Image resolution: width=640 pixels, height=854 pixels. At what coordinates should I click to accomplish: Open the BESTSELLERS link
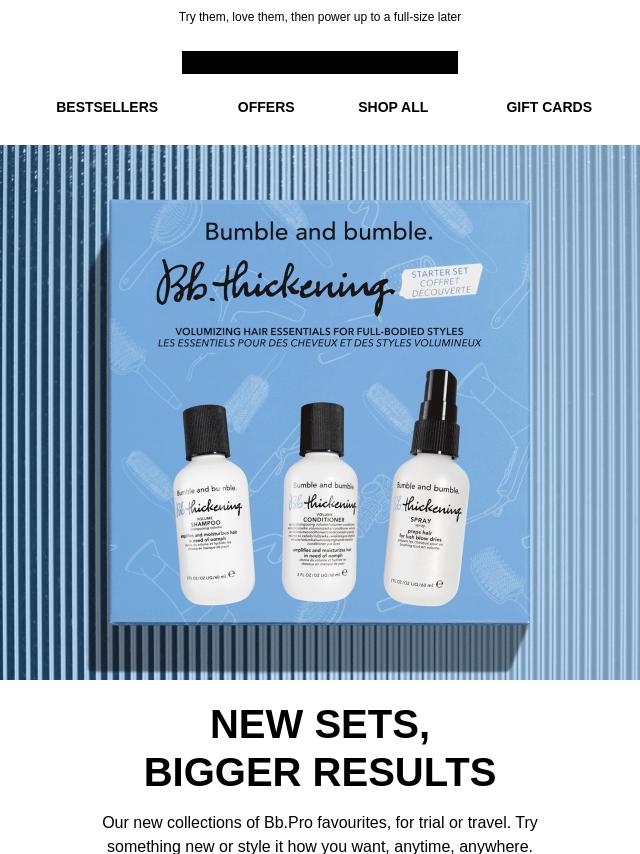pyautogui.click(x=107, y=107)
